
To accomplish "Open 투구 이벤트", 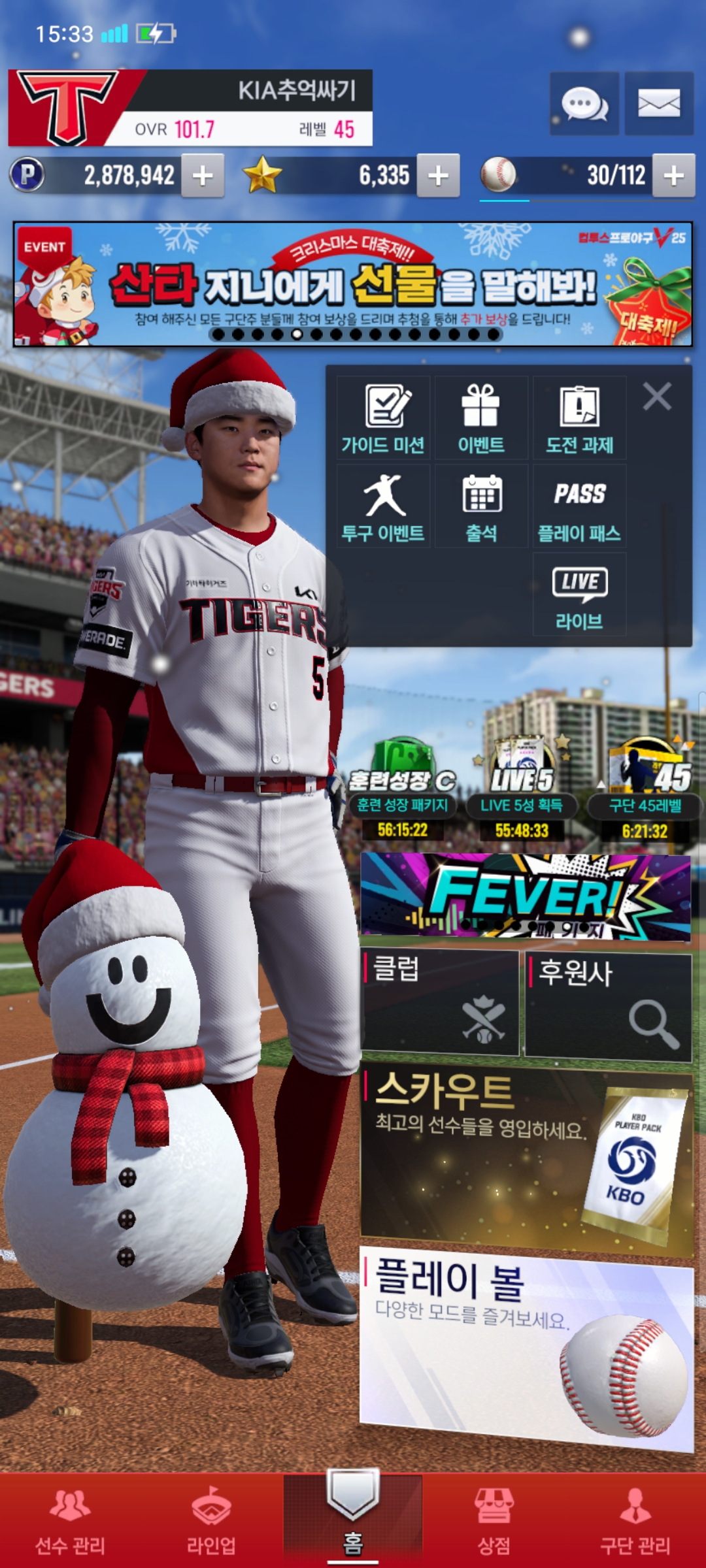I will (x=384, y=507).
